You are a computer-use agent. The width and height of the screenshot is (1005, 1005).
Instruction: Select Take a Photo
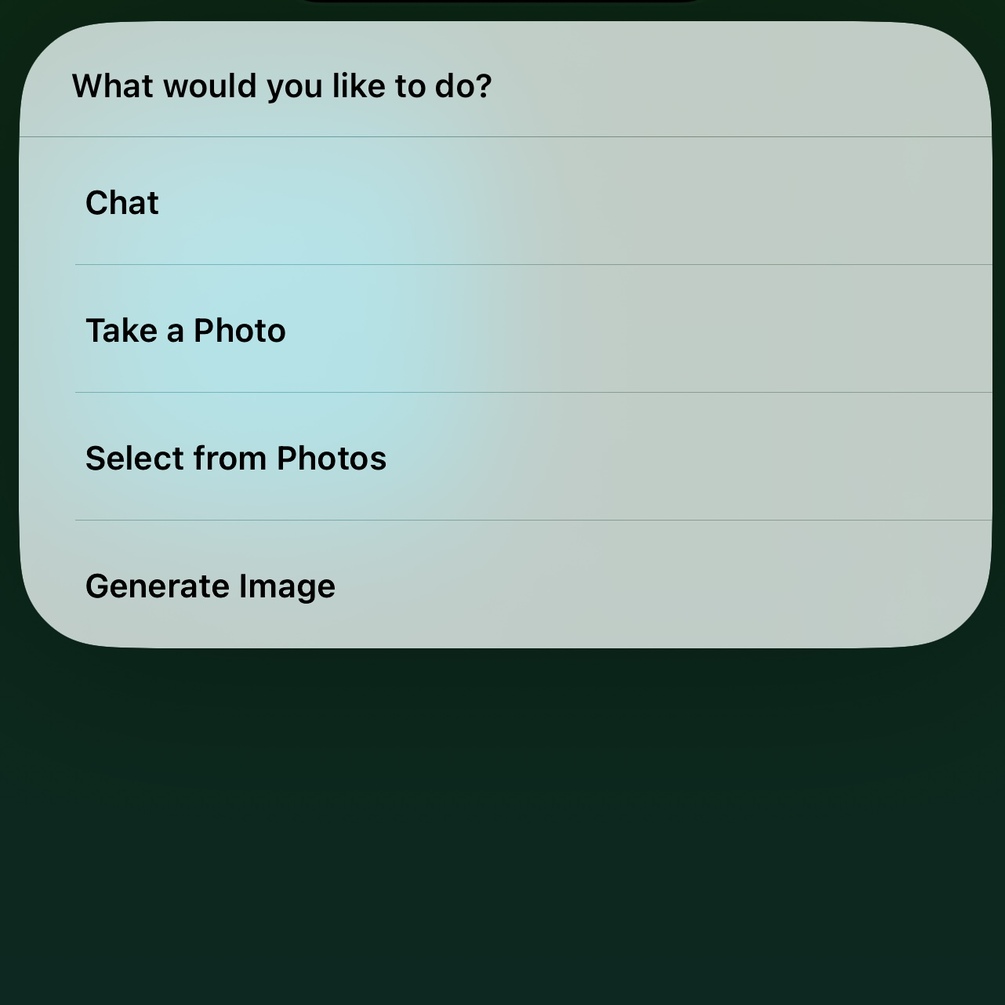tap(186, 330)
